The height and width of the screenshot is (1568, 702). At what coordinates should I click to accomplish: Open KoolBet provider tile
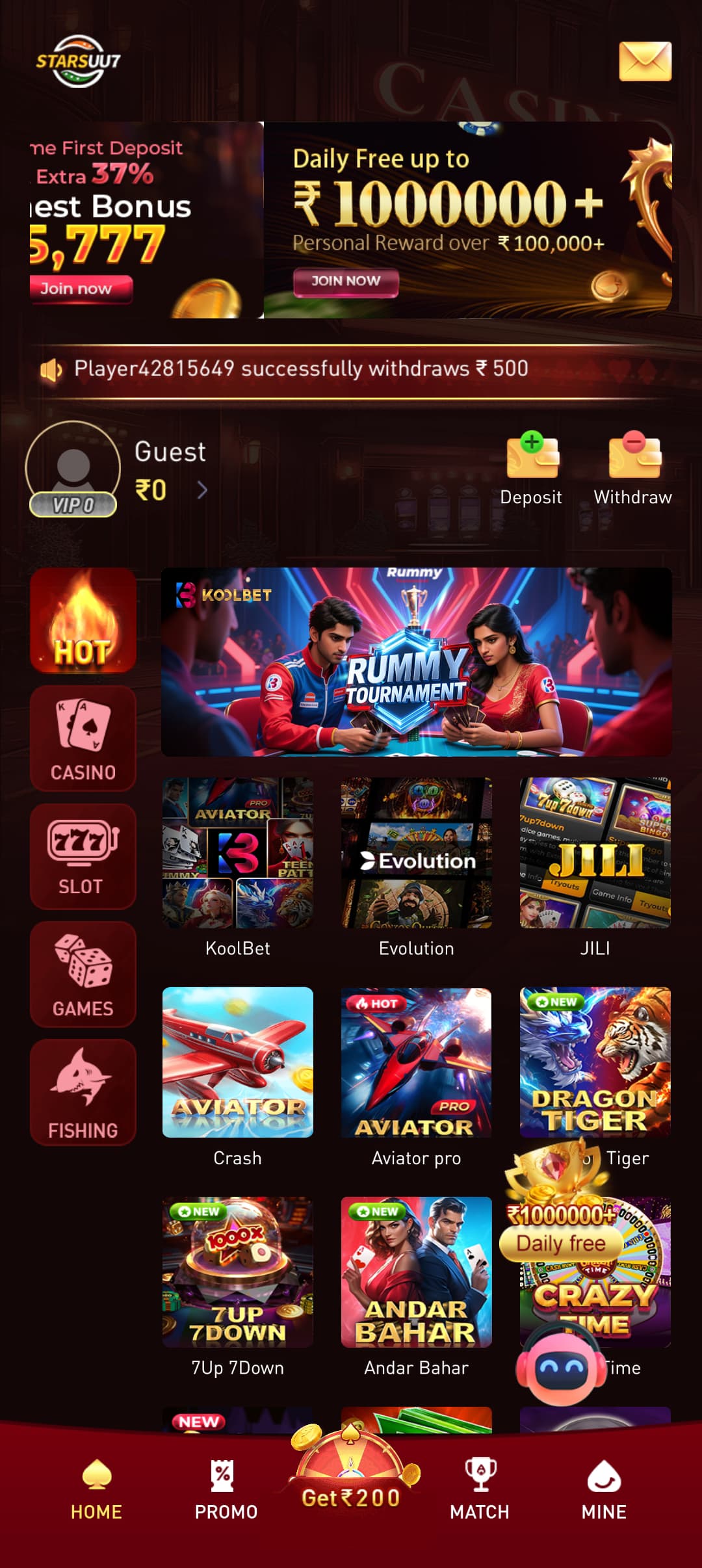pyautogui.click(x=238, y=867)
